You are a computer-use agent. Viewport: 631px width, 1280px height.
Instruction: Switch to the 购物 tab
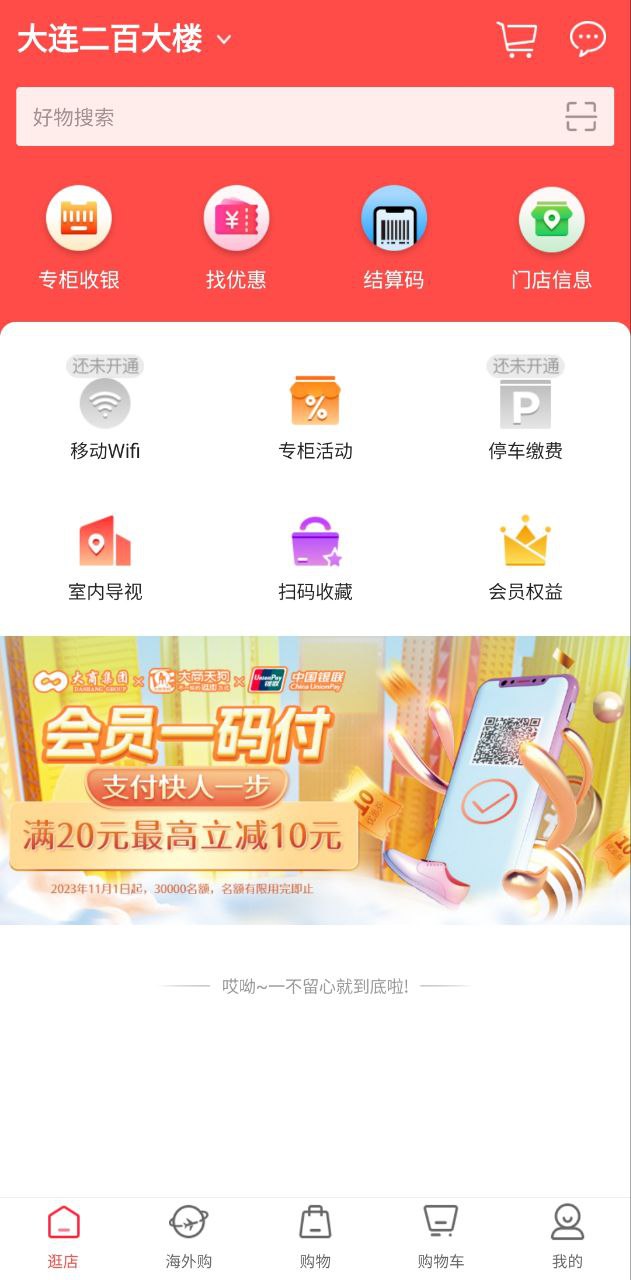[315, 1236]
